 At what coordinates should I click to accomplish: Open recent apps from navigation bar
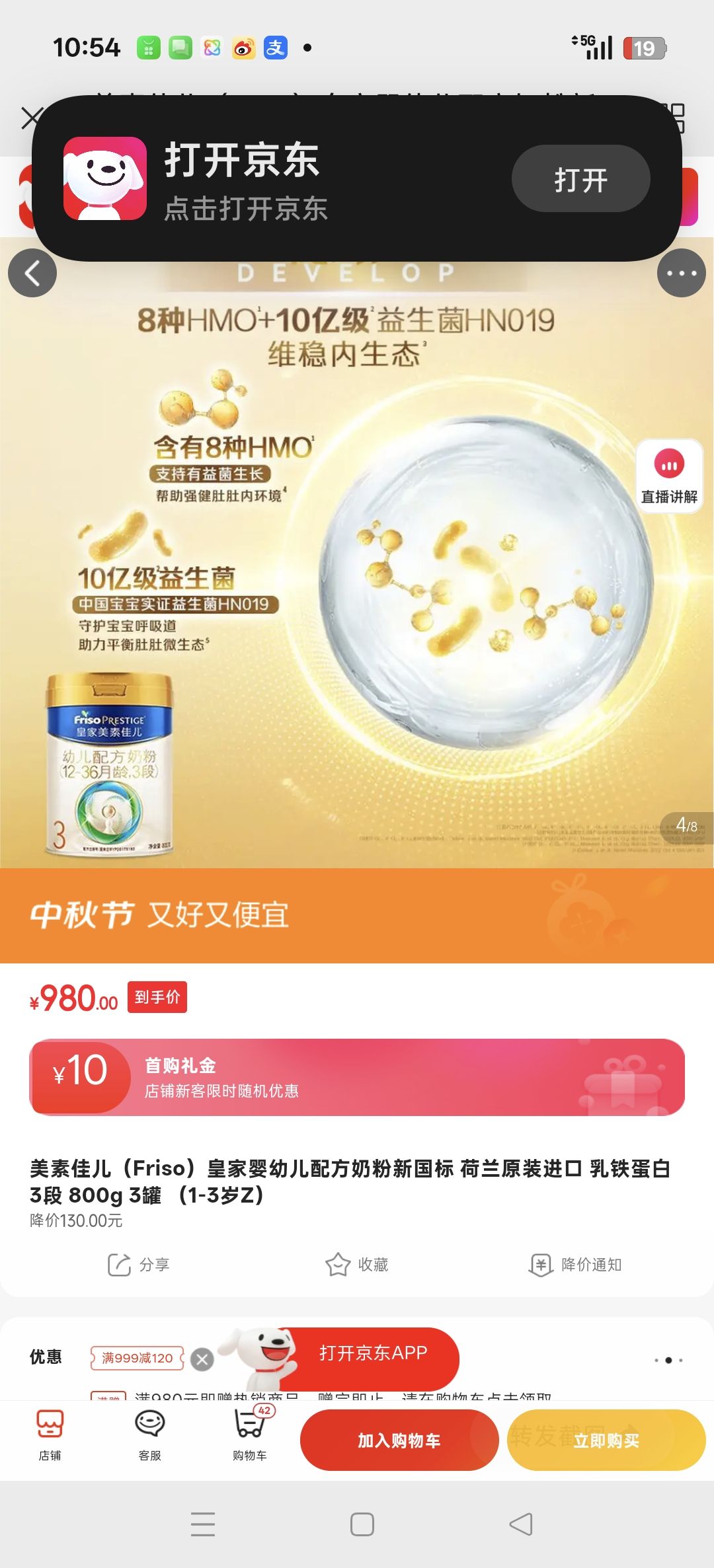pyautogui.click(x=203, y=1524)
